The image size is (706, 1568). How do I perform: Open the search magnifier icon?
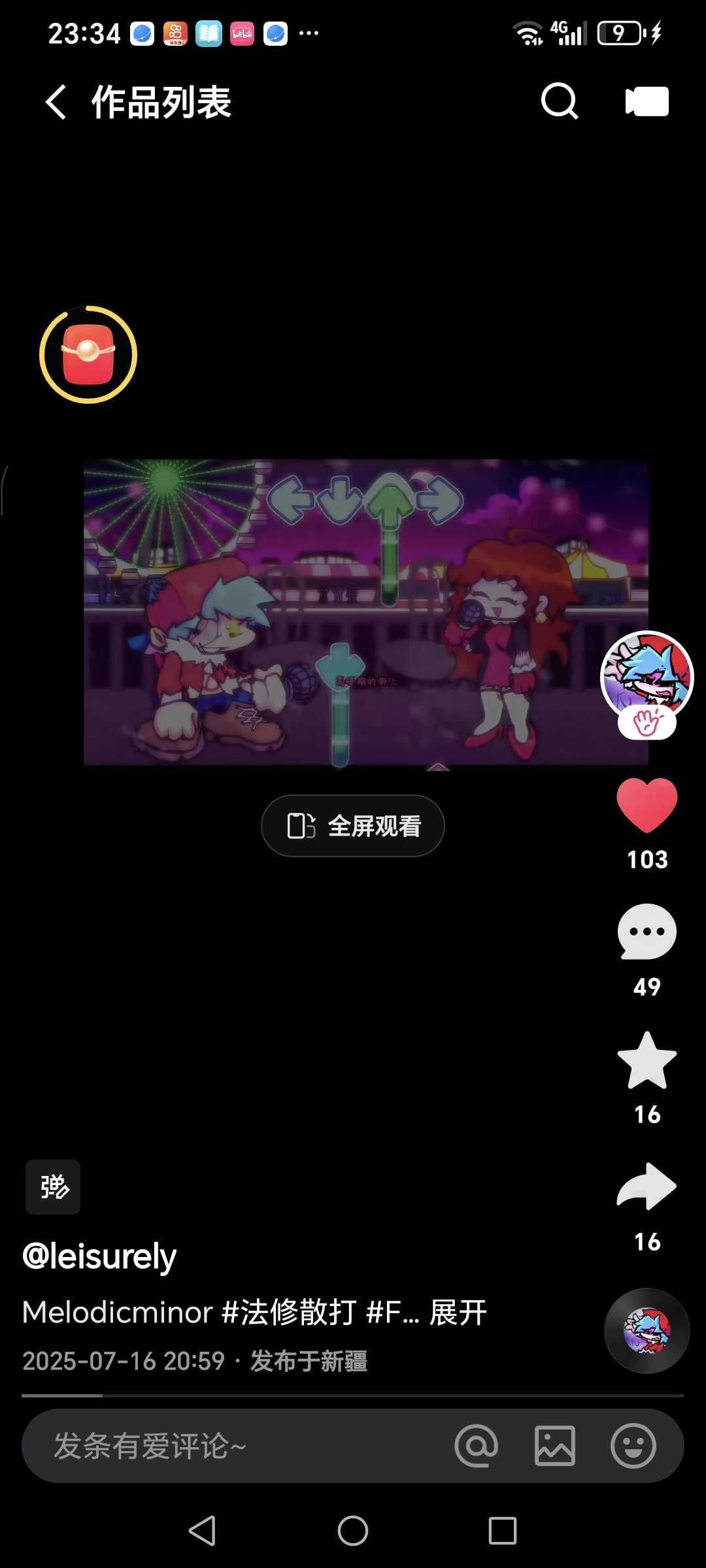click(560, 101)
